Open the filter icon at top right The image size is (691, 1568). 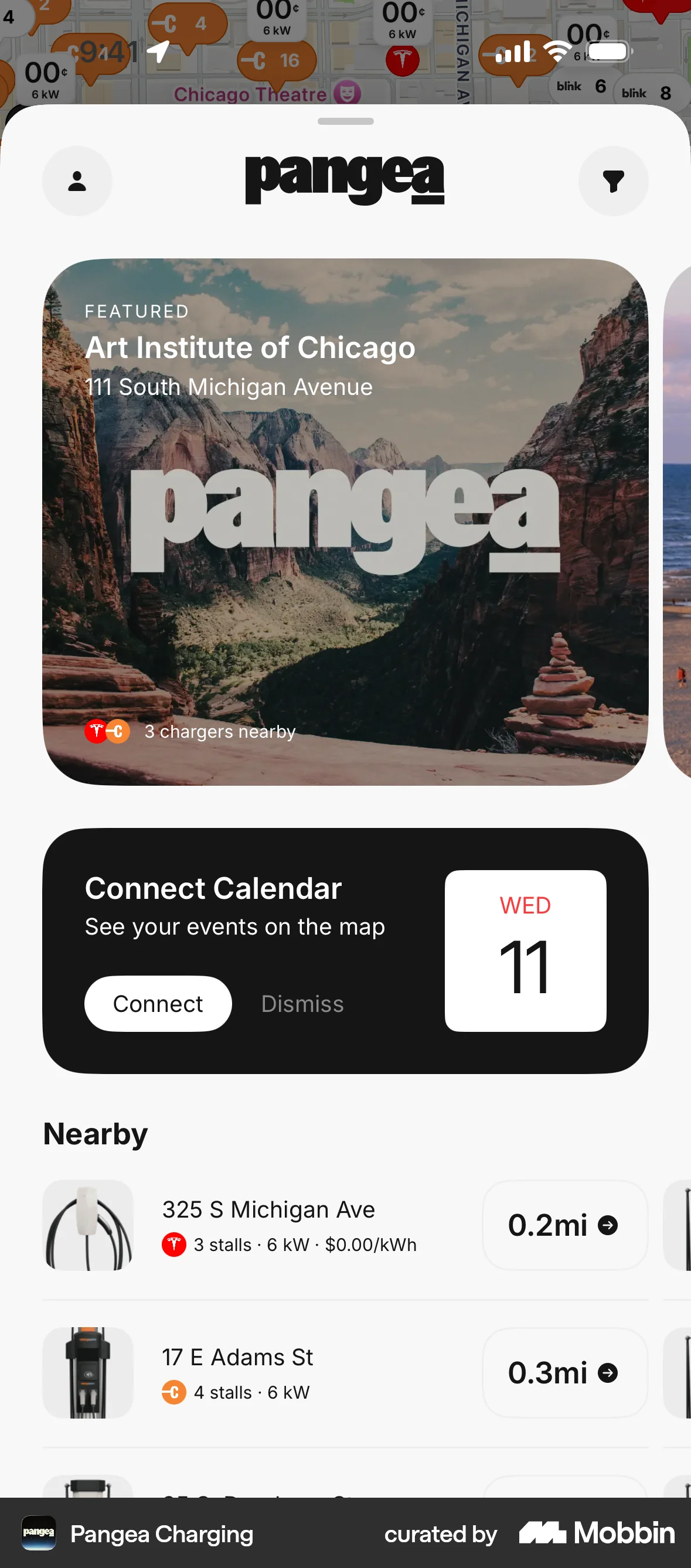(614, 181)
